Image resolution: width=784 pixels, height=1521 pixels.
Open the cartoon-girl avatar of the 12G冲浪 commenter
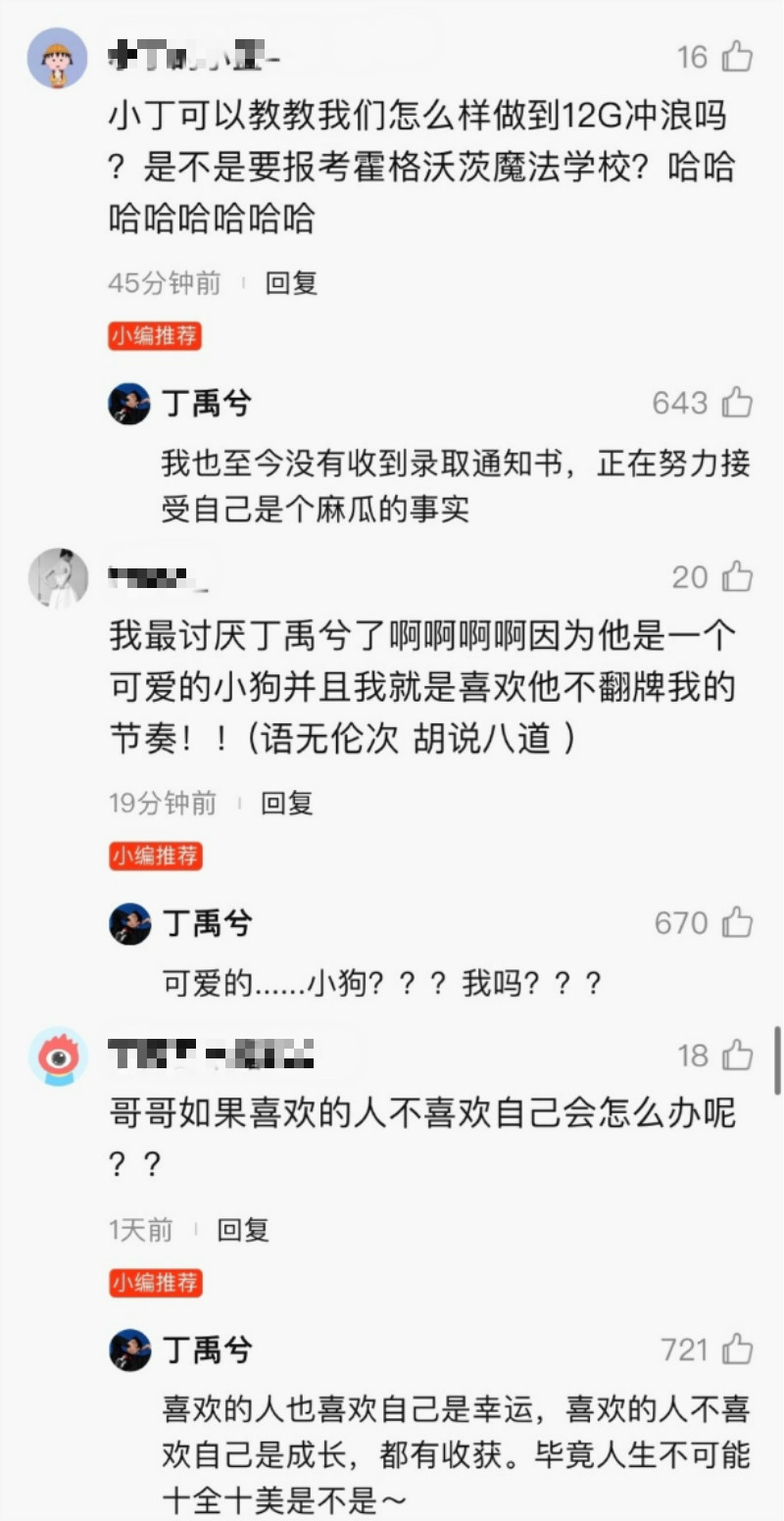click(58, 58)
